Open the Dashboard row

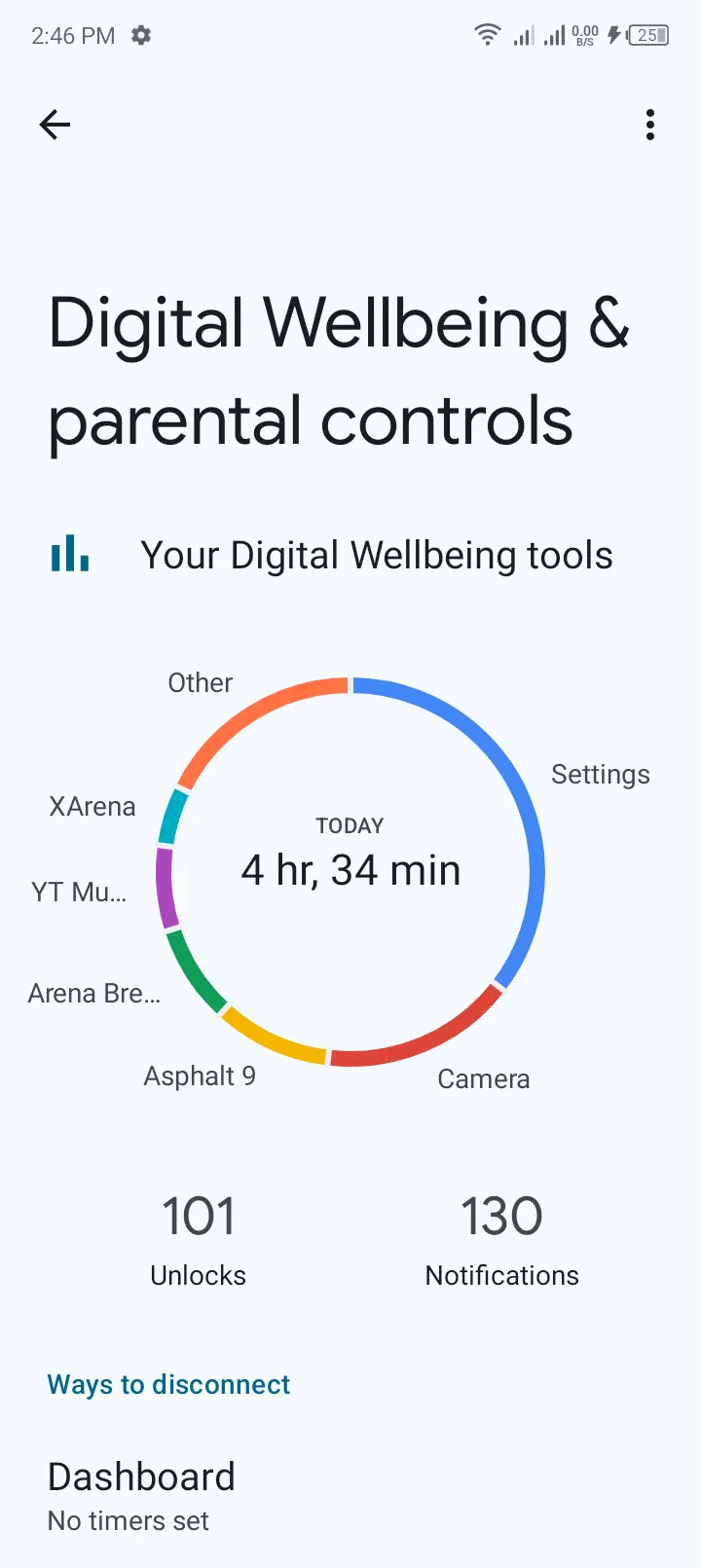(x=141, y=1495)
